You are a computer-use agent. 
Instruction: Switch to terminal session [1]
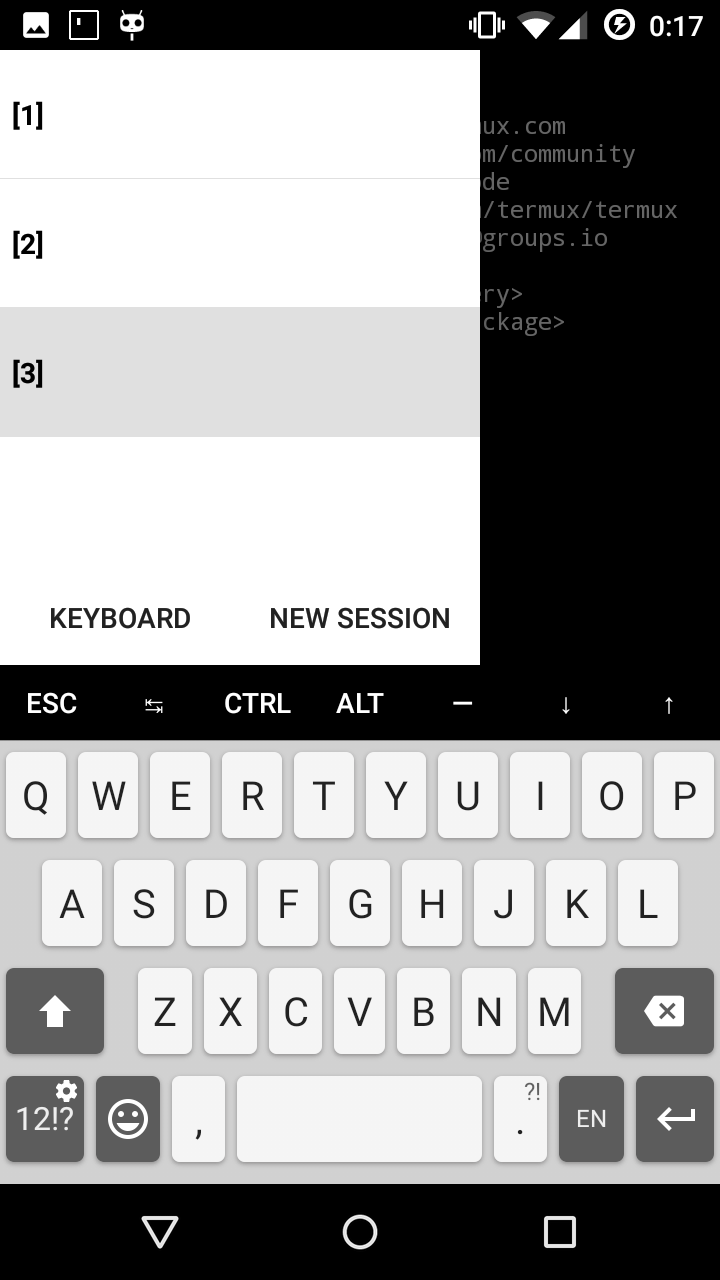click(240, 115)
